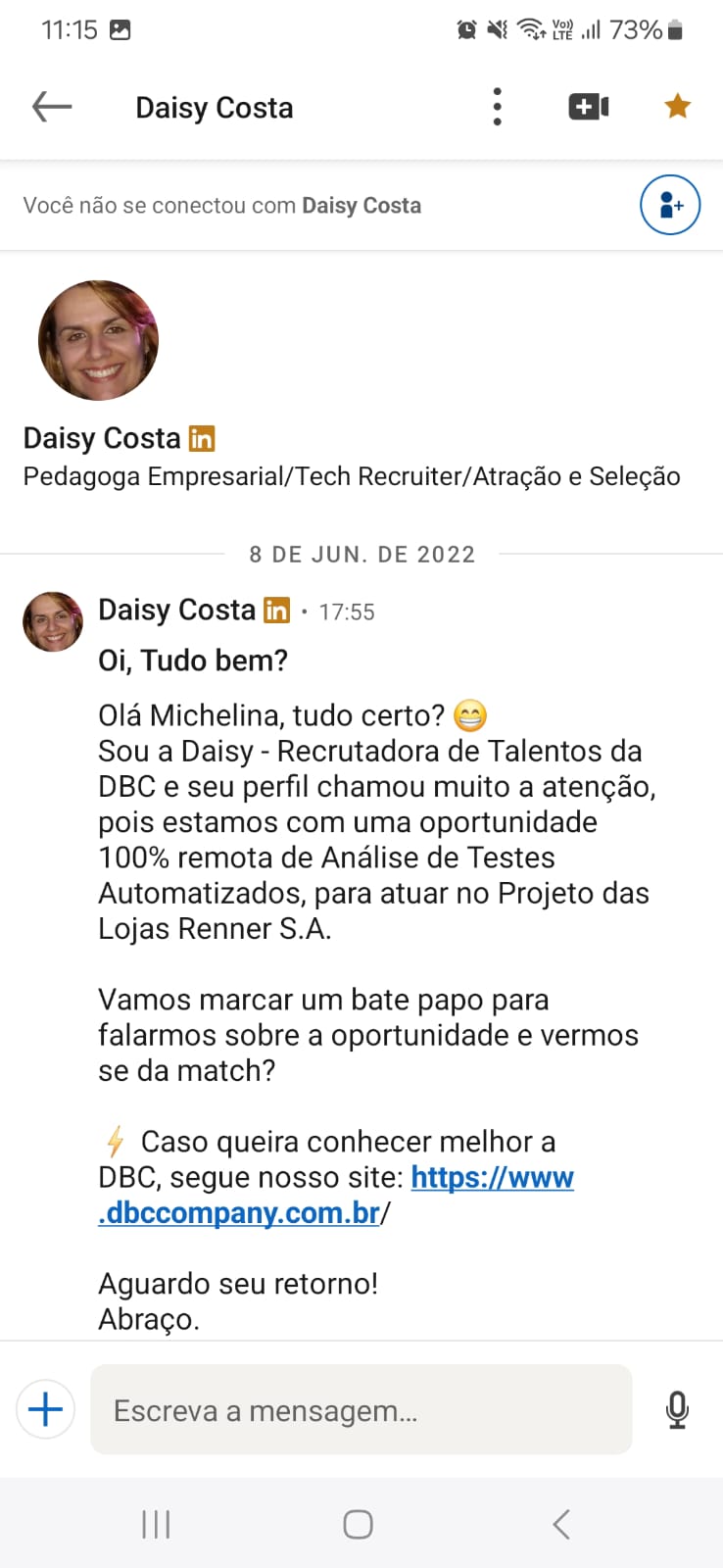Go to the home screen
The width and height of the screenshot is (723, 1568).
tap(358, 1524)
